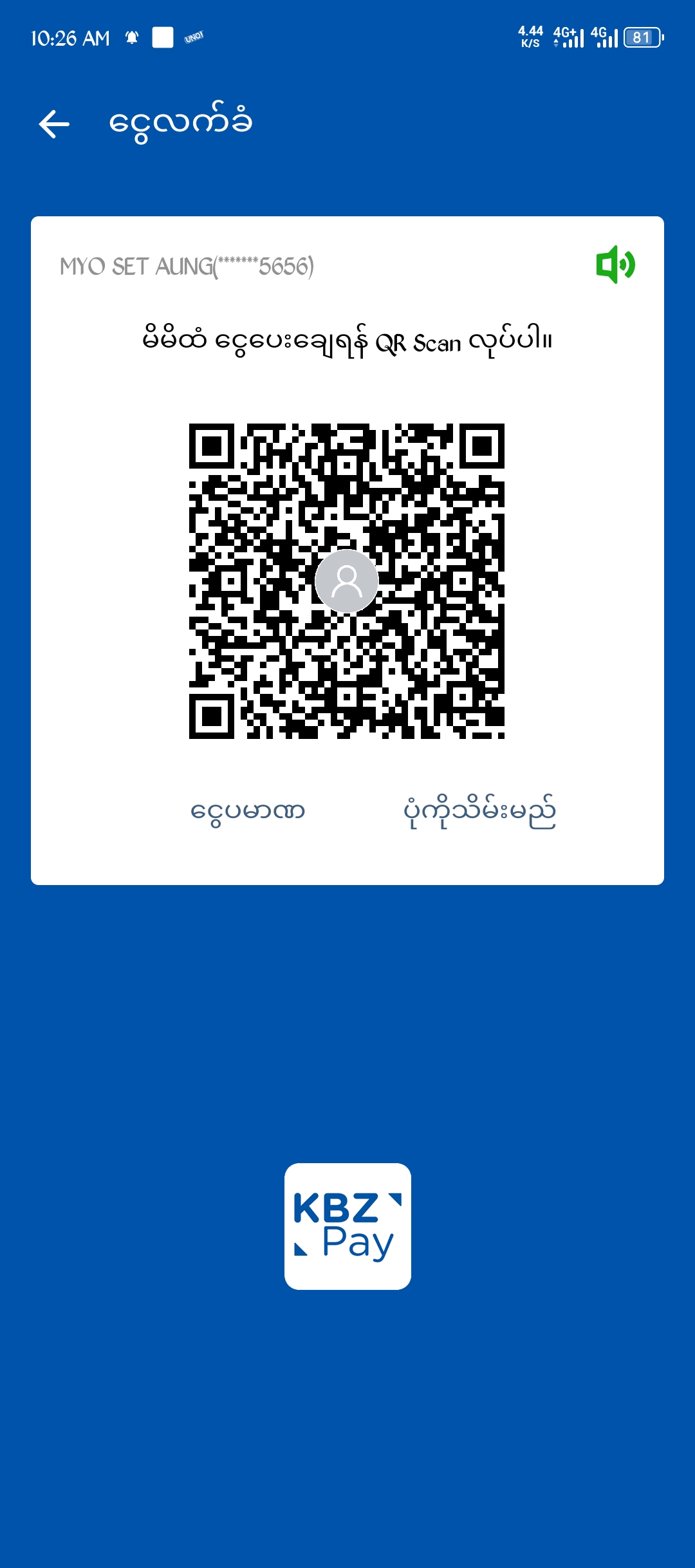The width and height of the screenshot is (695, 1568).
Task: Toggle the green sound speaker icon
Action: point(615,265)
